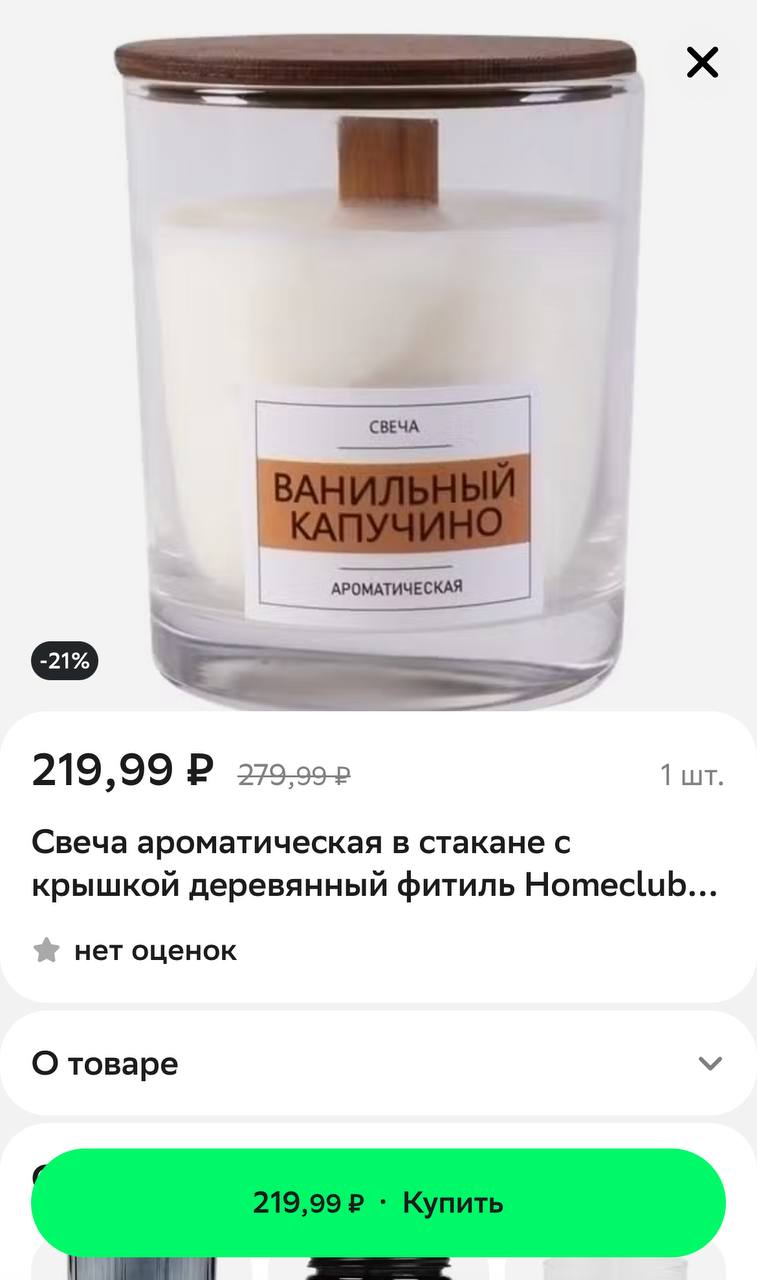
Task: Close the product detail view
Action: tap(702, 63)
